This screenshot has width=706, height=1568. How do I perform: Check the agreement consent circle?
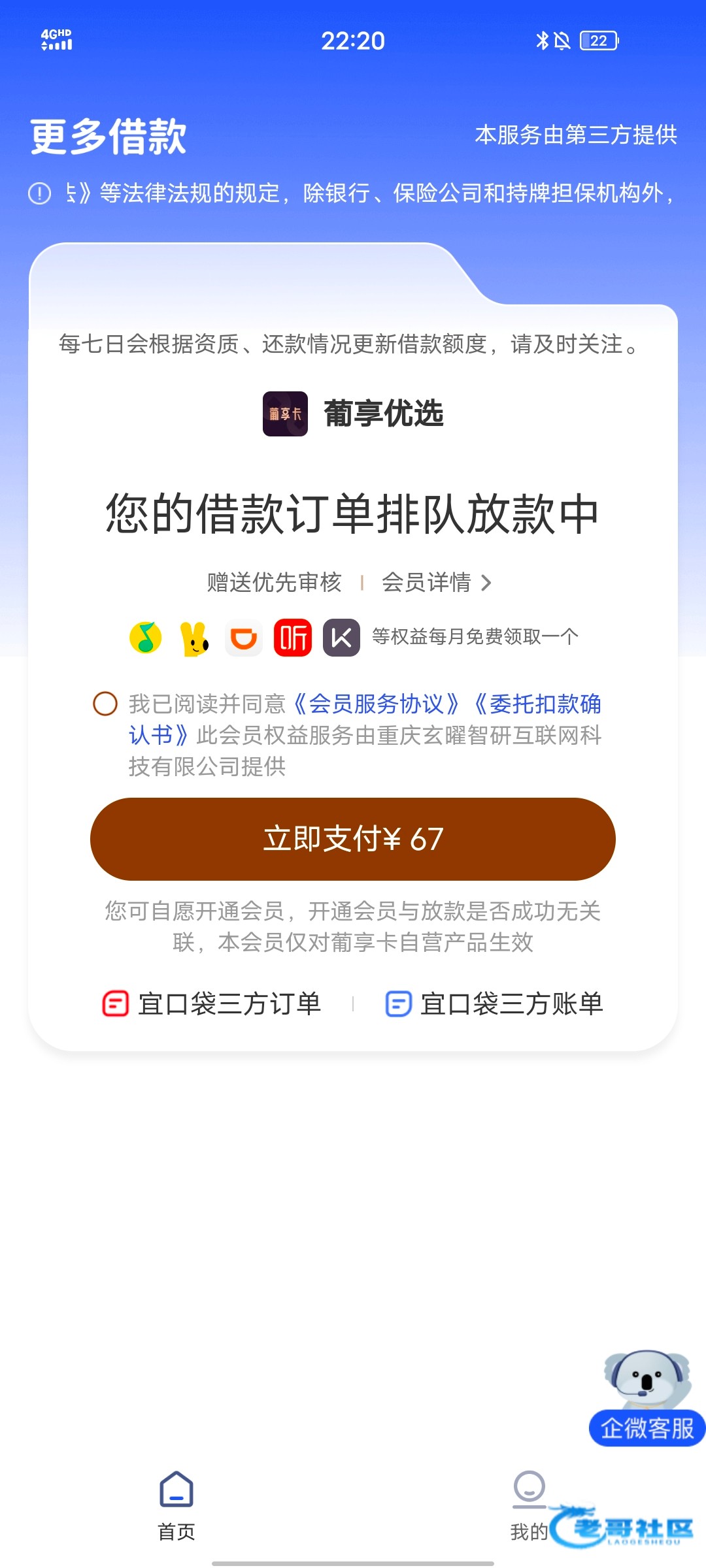(105, 704)
